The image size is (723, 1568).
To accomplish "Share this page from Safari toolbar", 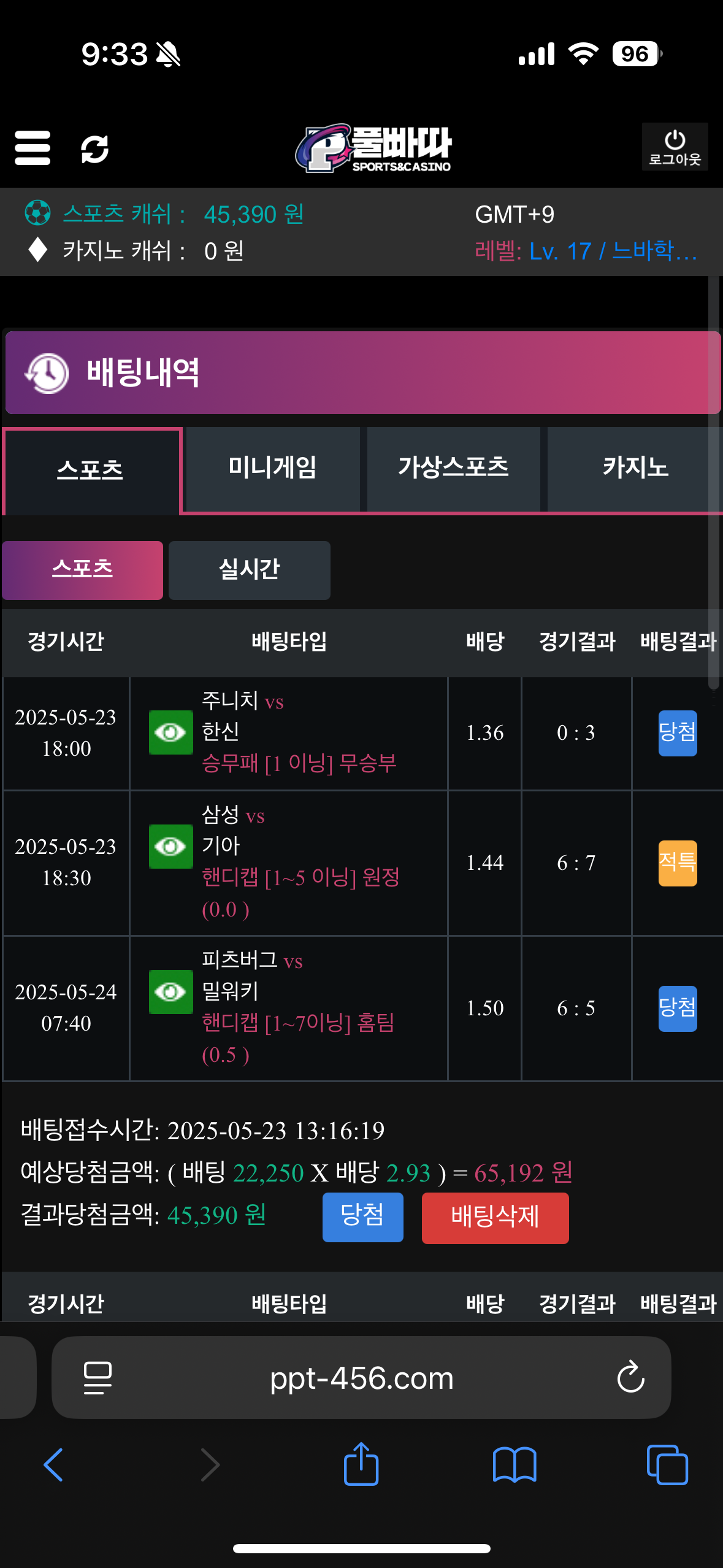I will point(361,1465).
